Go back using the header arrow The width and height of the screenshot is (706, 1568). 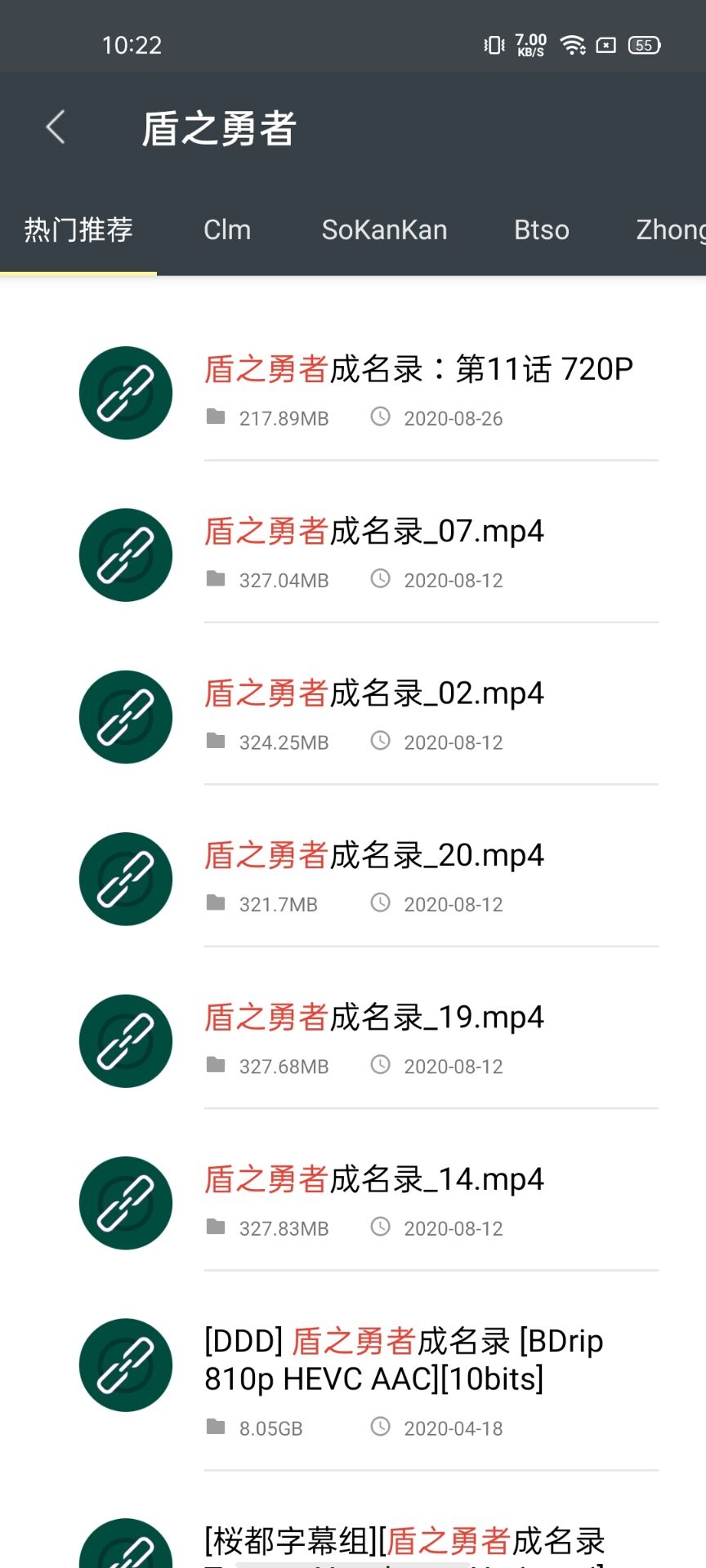pos(56,127)
